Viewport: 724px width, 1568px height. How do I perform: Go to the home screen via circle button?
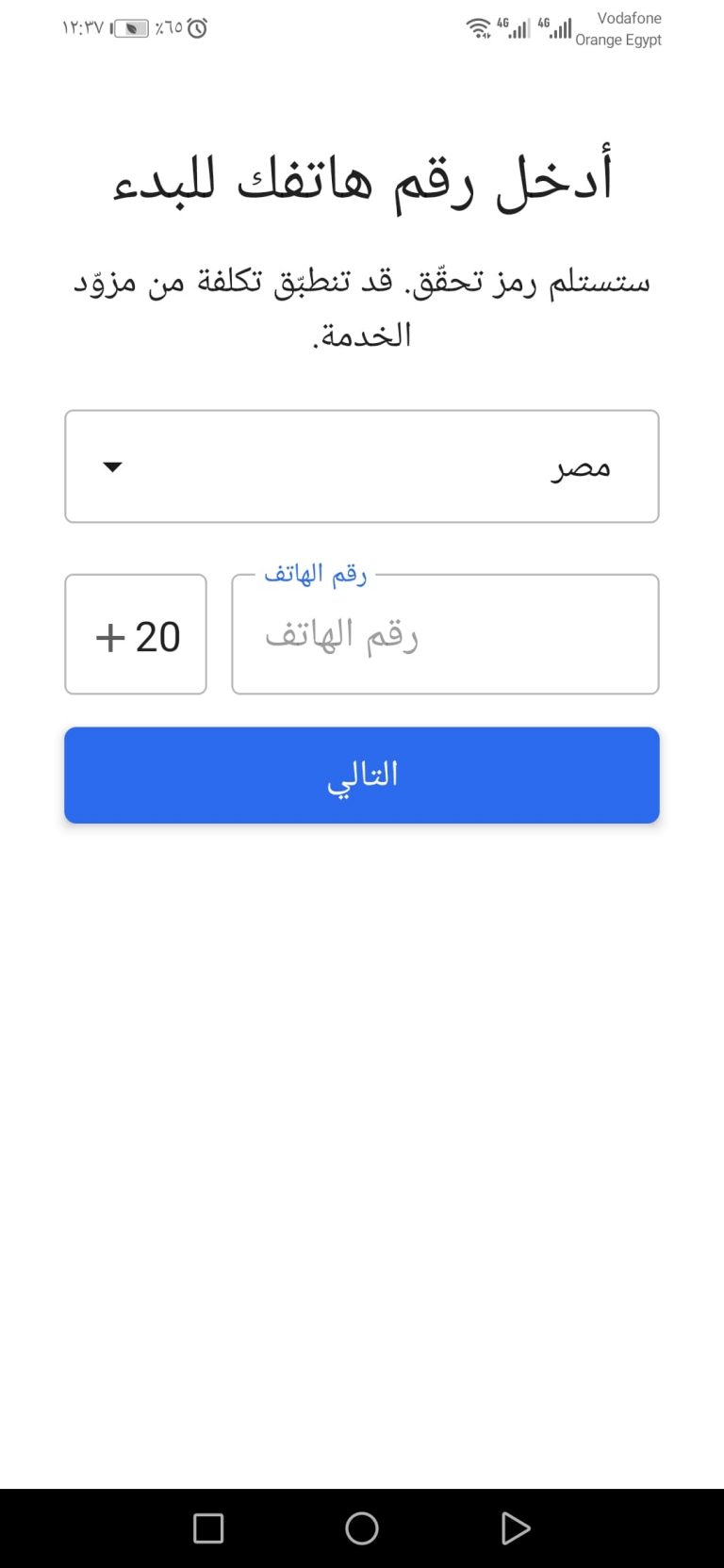[x=362, y=1528]
